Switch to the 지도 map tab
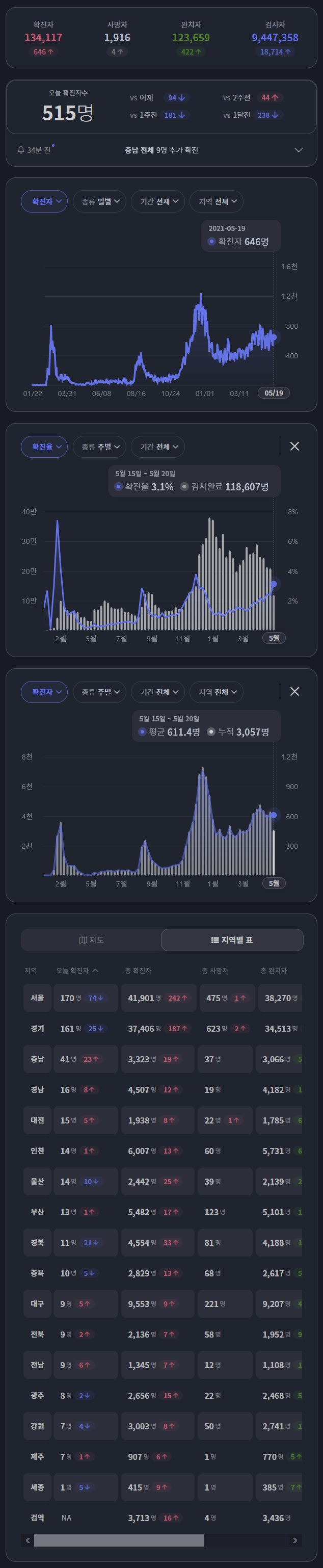The width and height of the screenshot is (323, 1568). click(x=91, y=940)
